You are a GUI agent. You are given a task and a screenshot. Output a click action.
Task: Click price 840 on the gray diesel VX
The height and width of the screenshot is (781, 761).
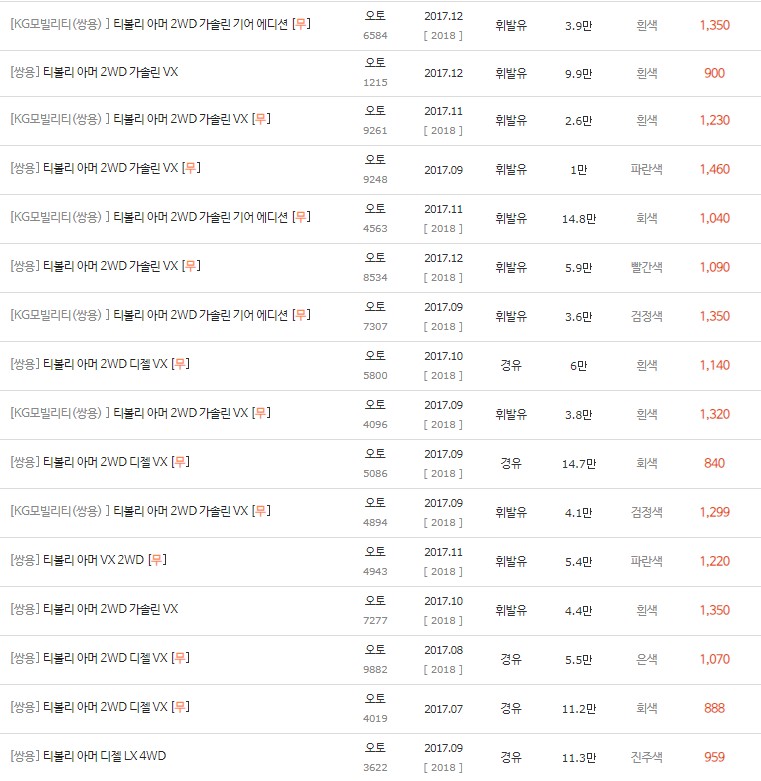[714, 462]
